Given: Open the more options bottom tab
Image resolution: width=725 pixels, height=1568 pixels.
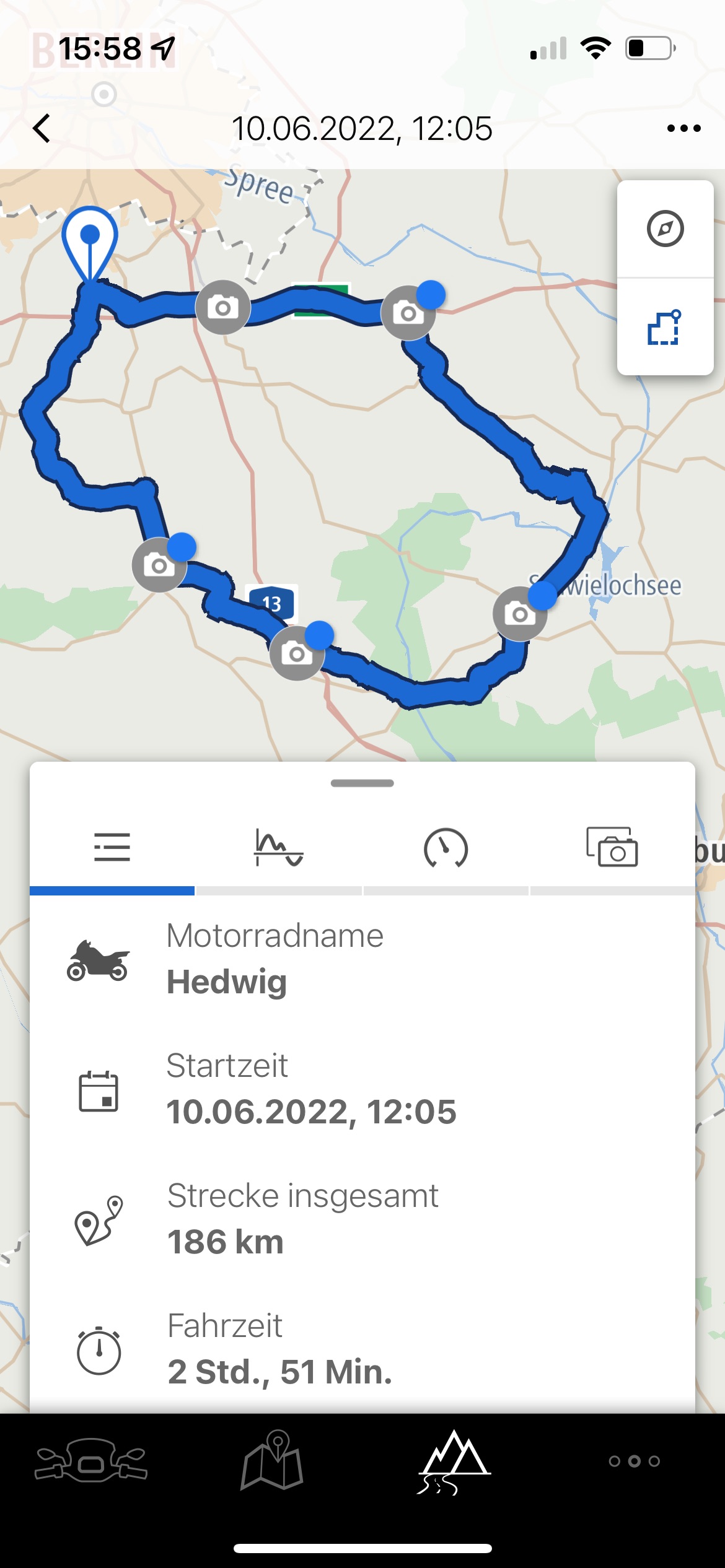Looking at the screenshot, I should 634,1461.
